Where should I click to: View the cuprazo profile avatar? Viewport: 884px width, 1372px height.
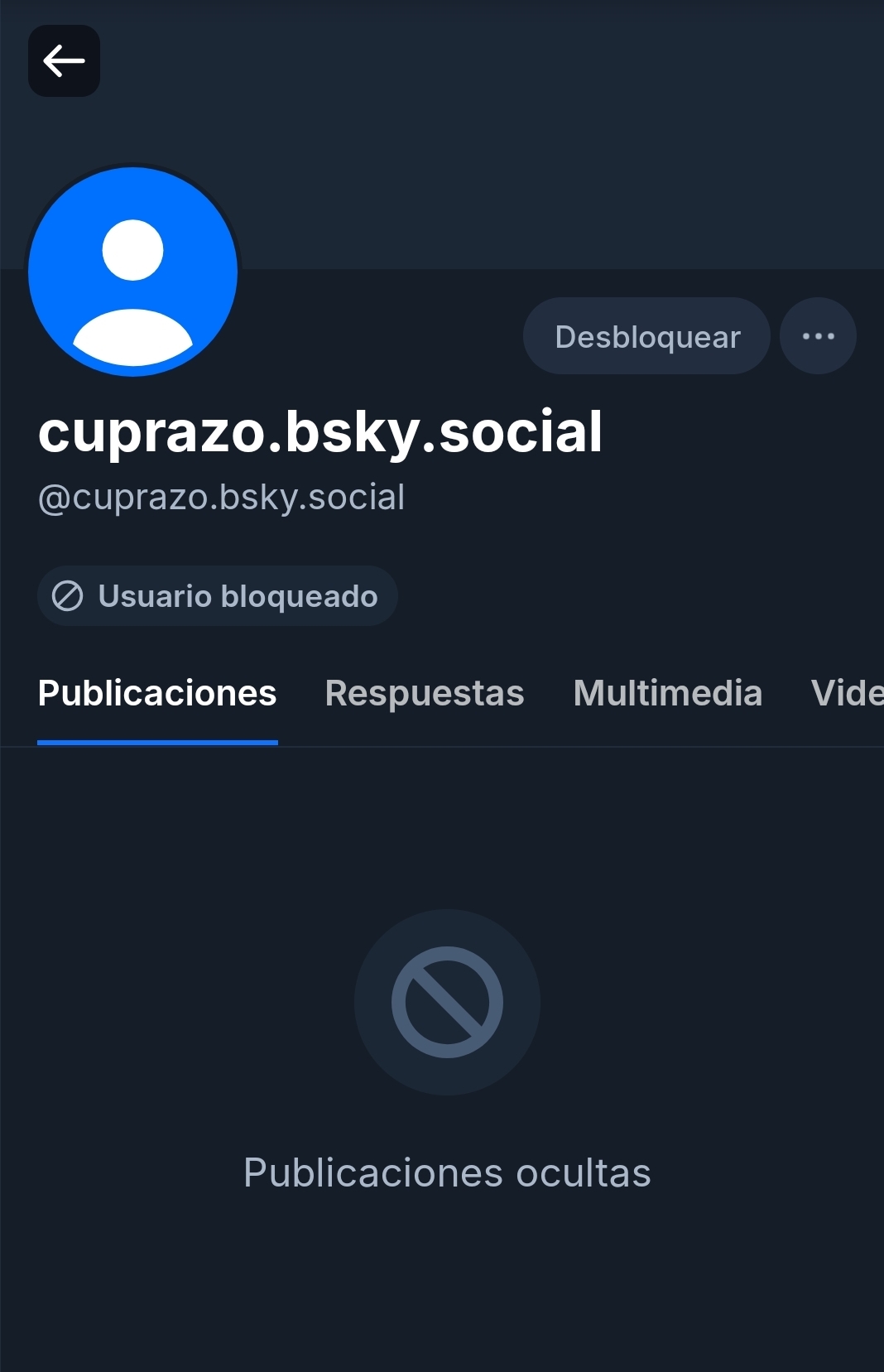pyautogui.click(x=133, y=272)
